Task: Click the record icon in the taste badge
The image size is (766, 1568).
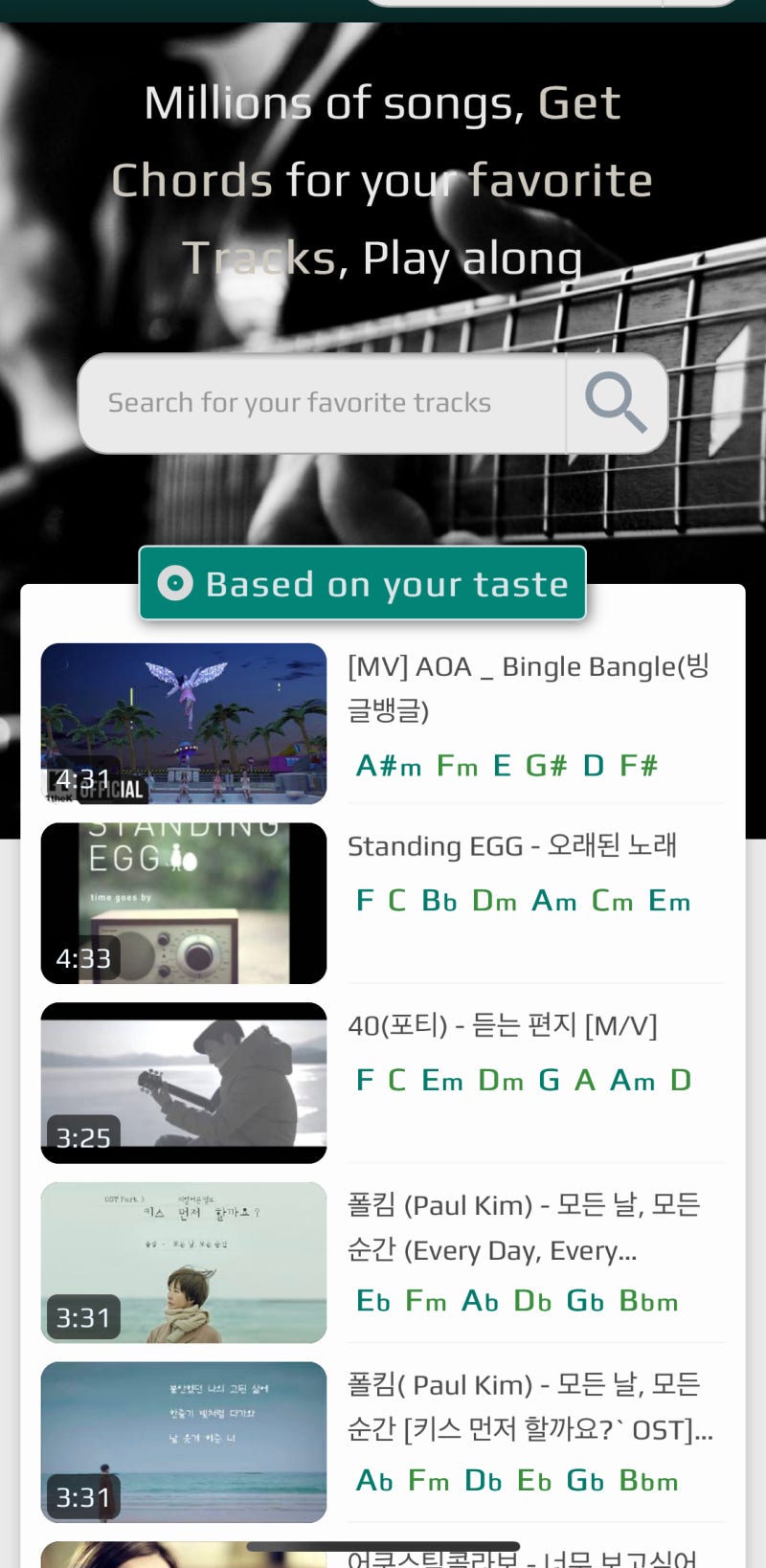Action: click(176, 583)
